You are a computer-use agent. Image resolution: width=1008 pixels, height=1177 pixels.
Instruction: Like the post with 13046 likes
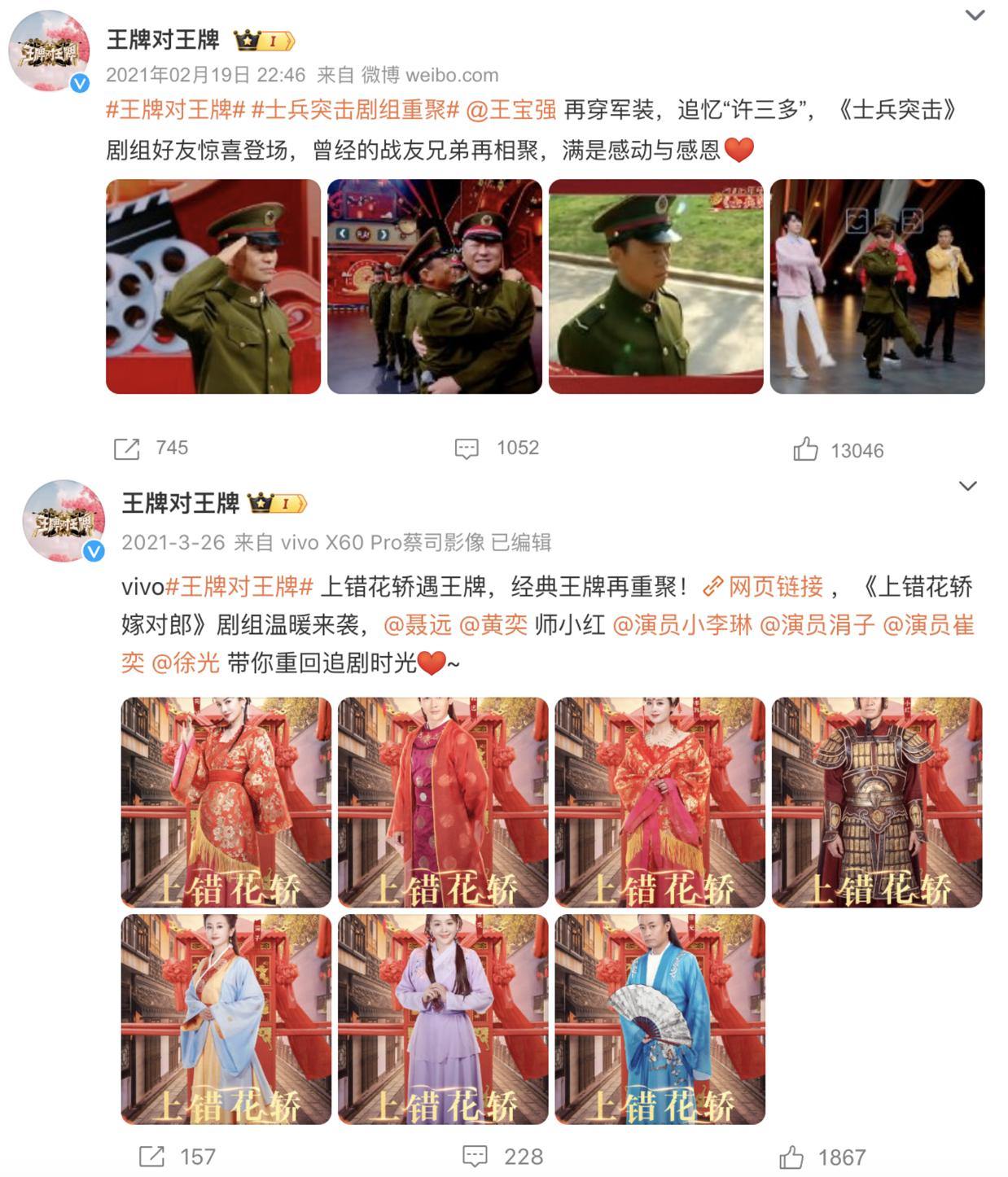[x=806, y=449]
